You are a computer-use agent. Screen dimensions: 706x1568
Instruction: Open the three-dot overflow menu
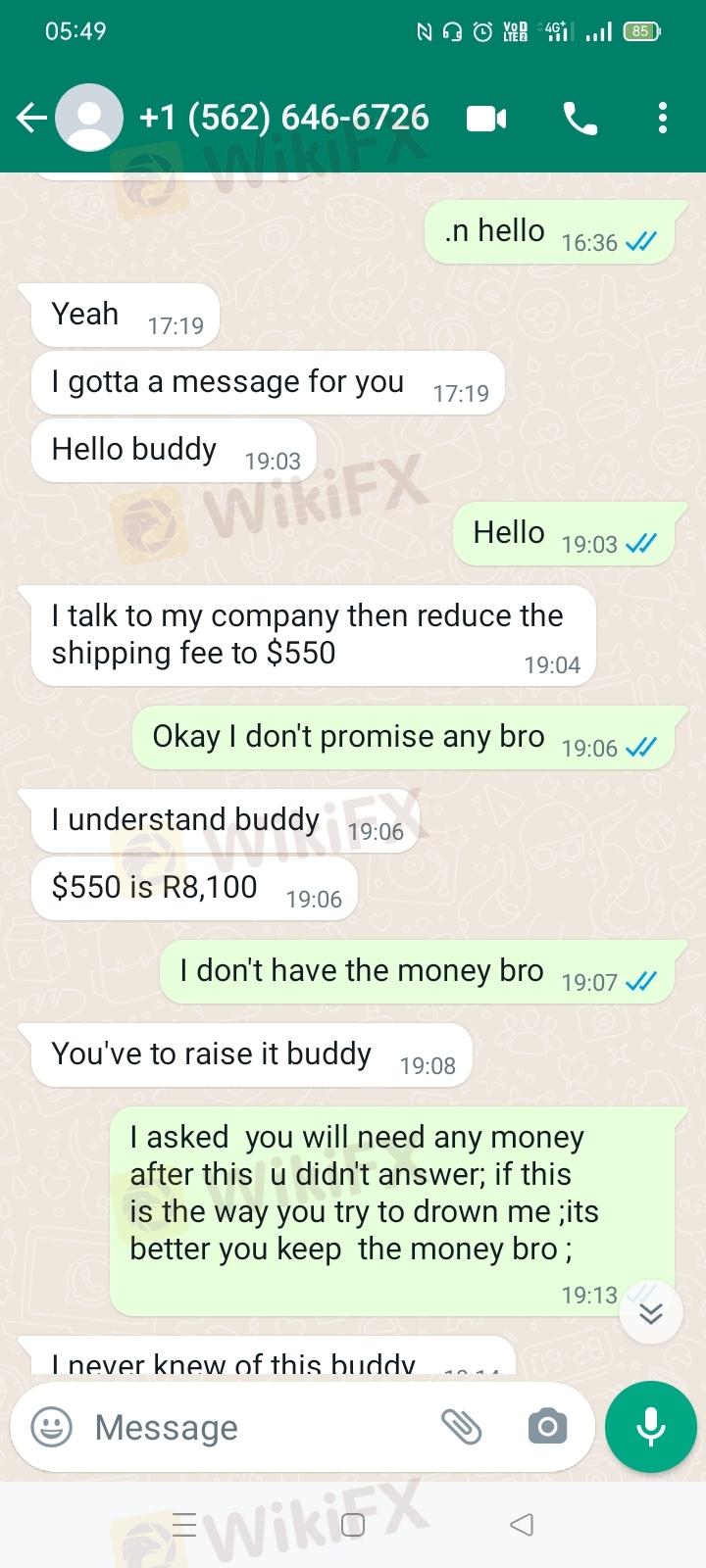(663, 119)
